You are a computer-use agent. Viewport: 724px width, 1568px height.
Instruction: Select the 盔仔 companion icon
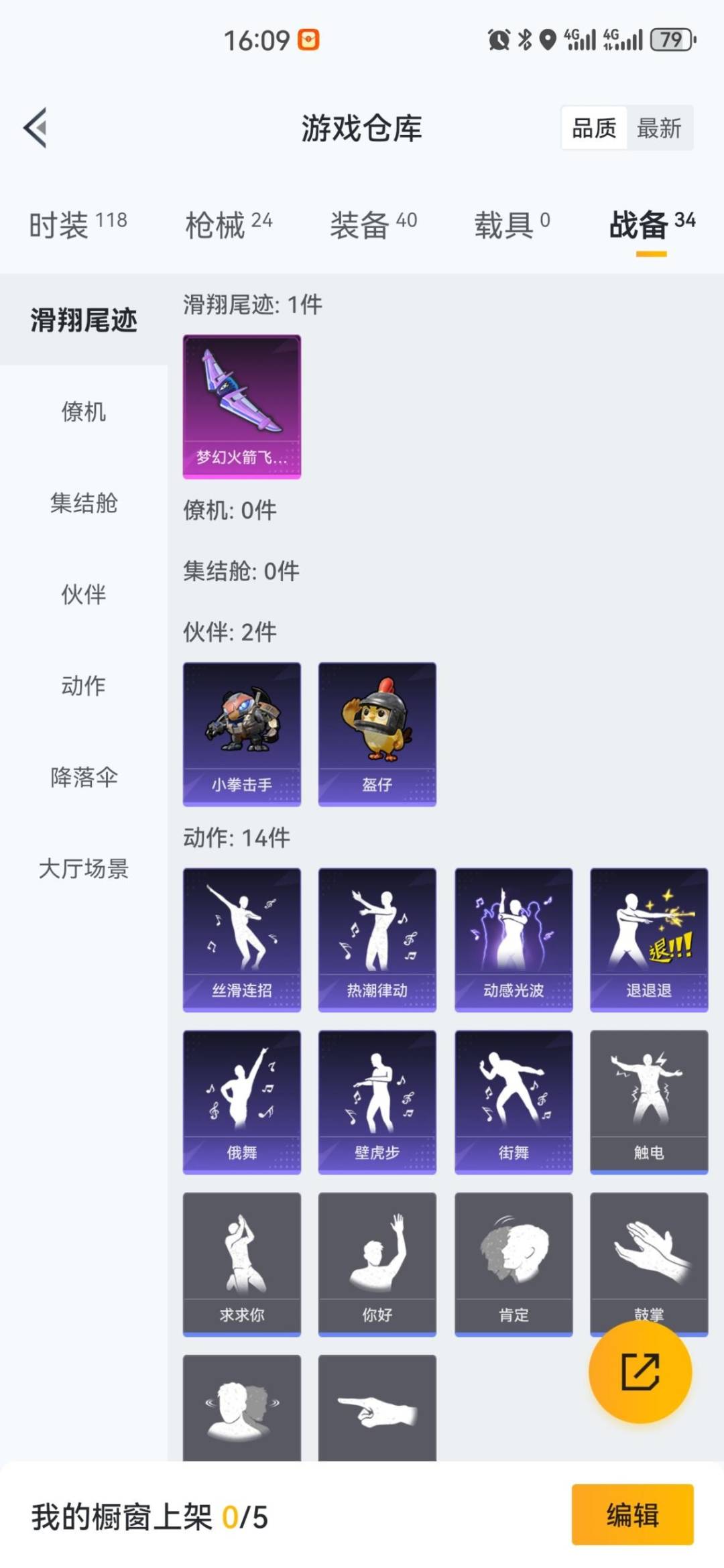[377, 734]
